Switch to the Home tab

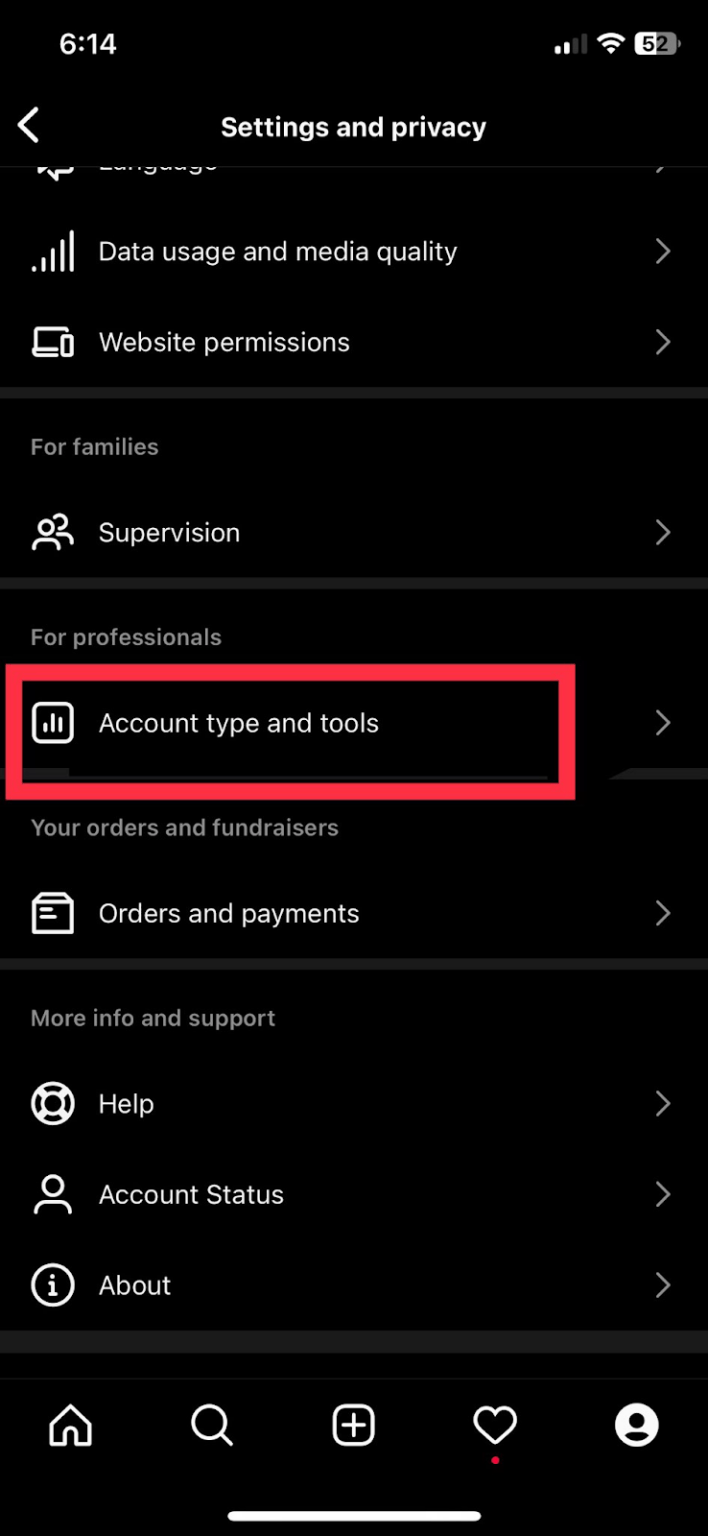point(71,1425)
